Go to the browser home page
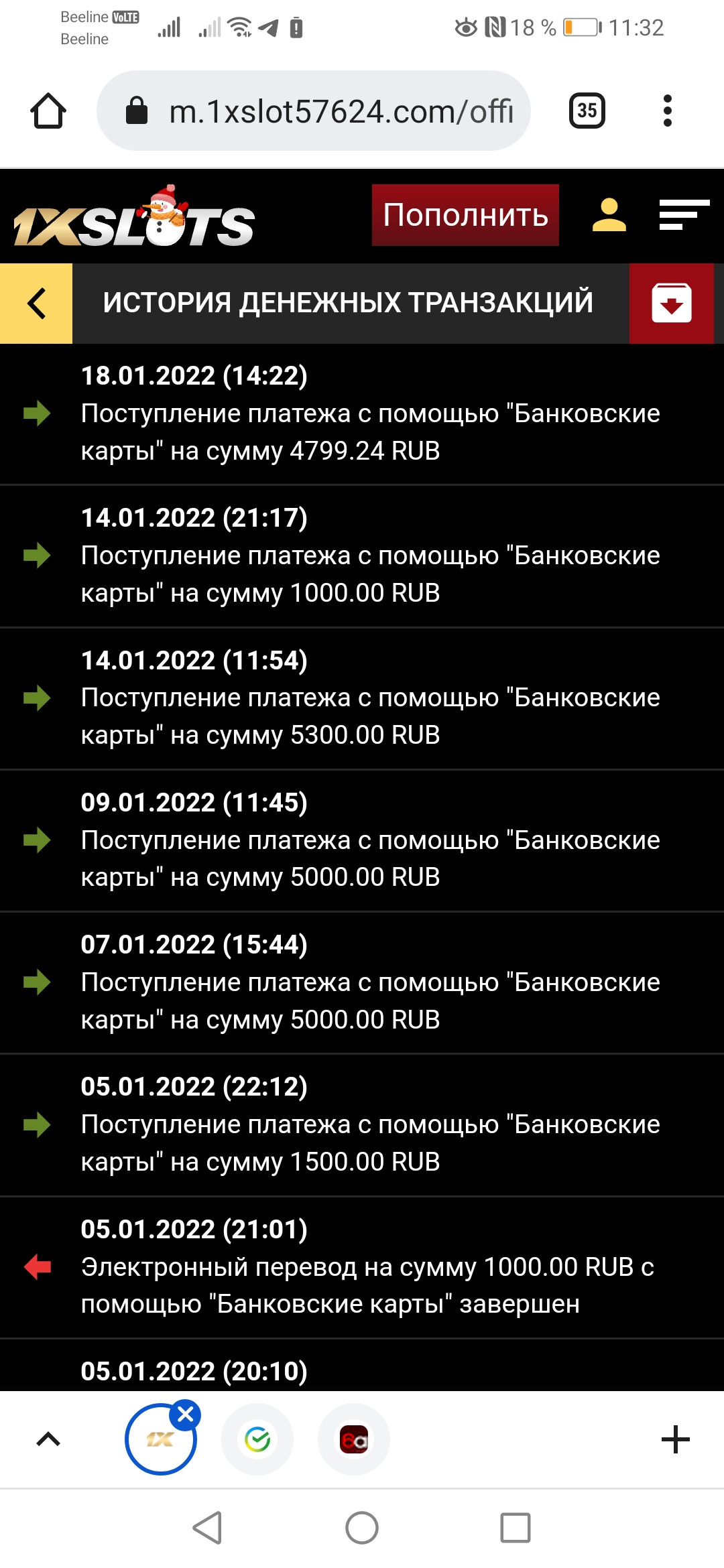The width and height of the screenshot is (724, 1568). (48, 111)
